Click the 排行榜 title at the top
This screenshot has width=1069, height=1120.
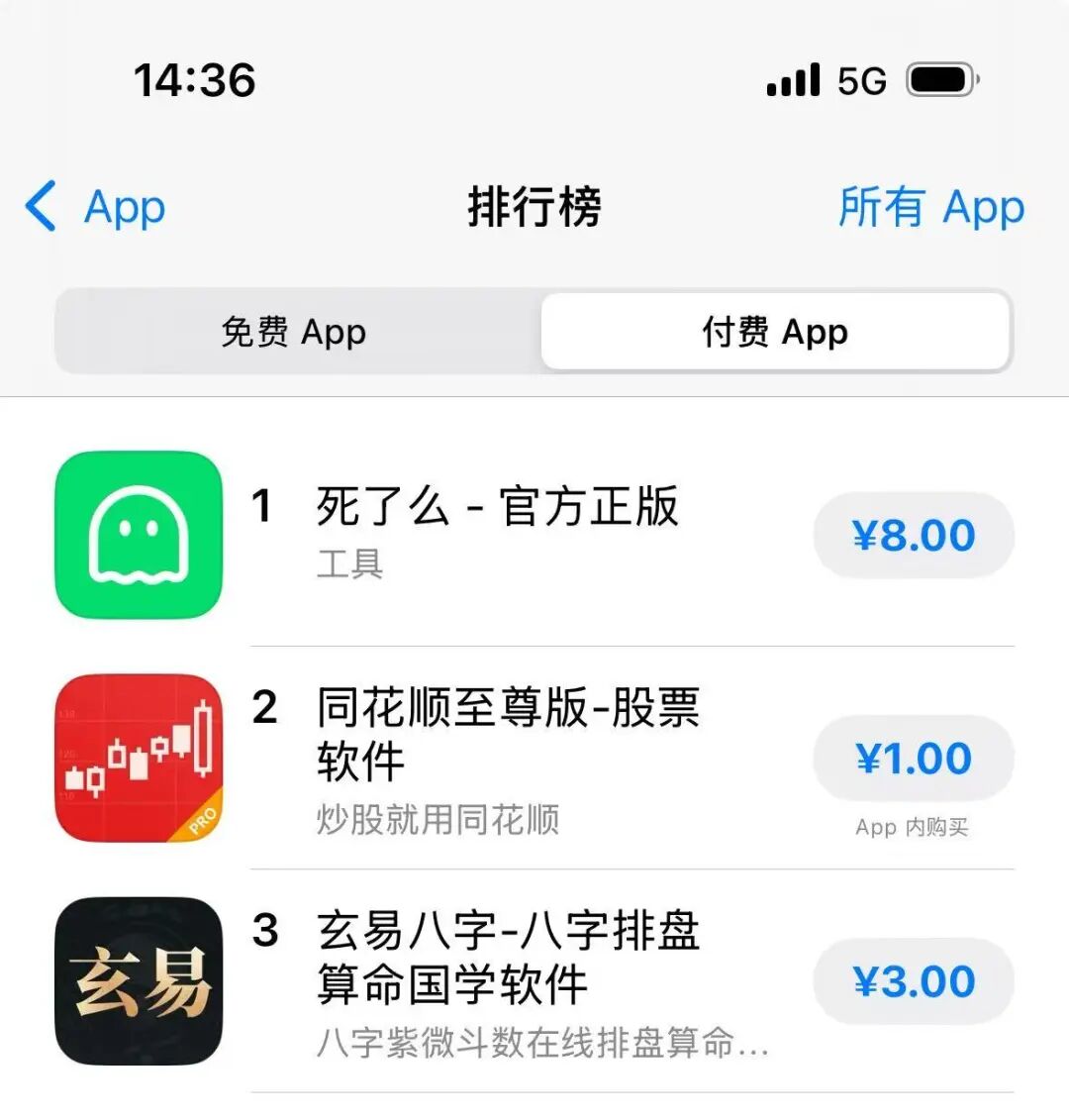(534, 207)
